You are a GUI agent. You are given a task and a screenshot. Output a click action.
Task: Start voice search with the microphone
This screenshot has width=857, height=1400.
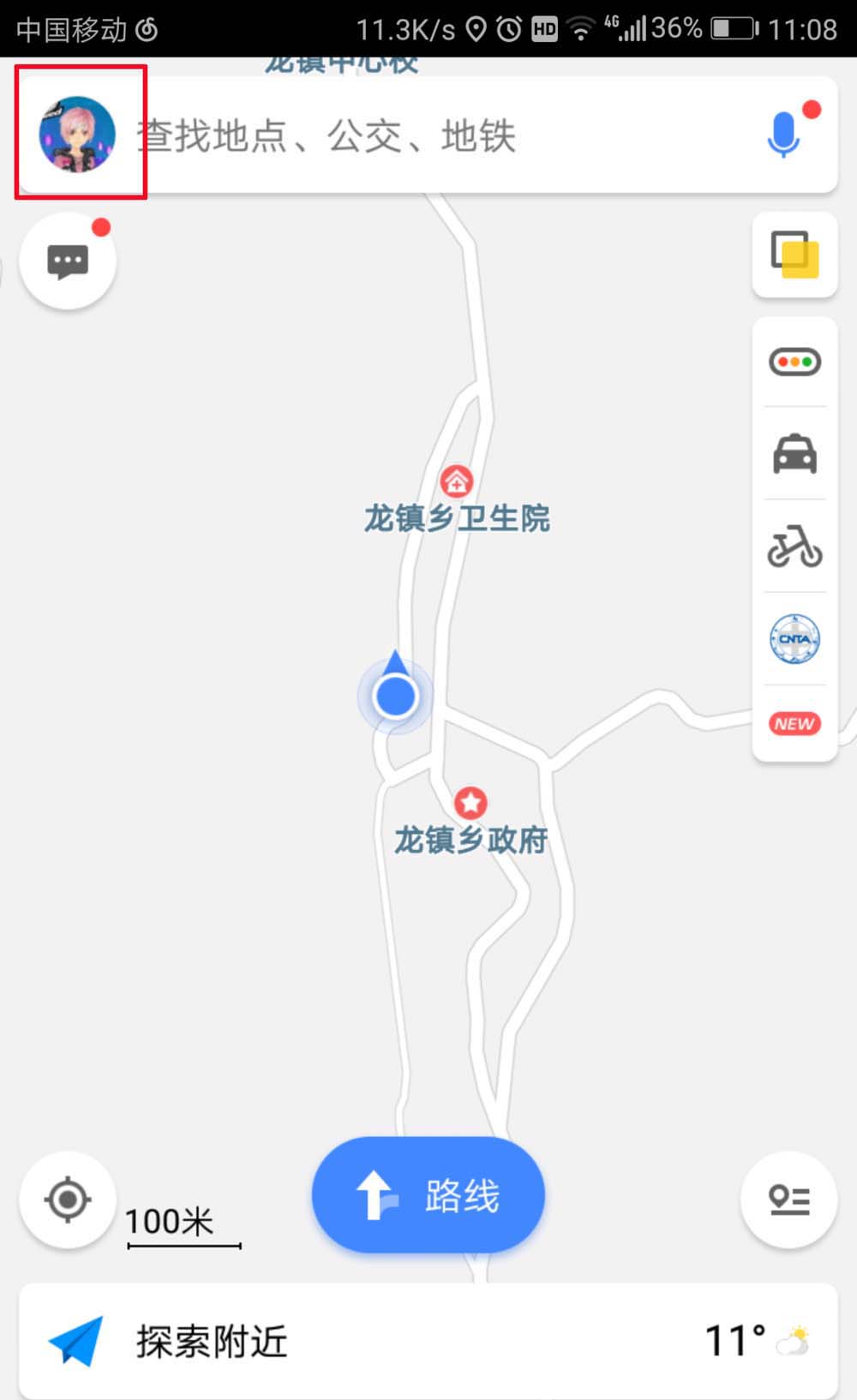(x=784, y=135)
